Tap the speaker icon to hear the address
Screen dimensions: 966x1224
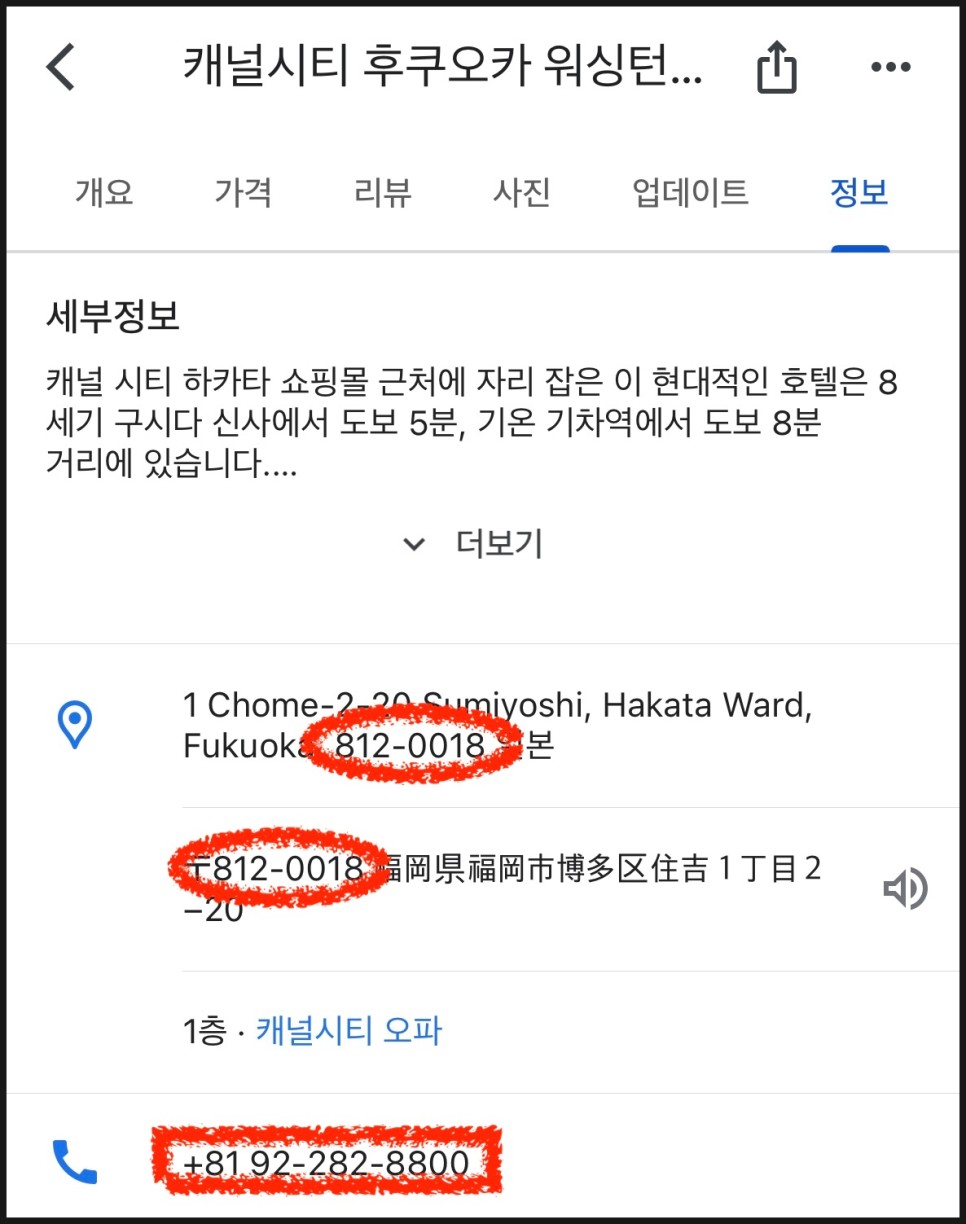tap(906, 887)
